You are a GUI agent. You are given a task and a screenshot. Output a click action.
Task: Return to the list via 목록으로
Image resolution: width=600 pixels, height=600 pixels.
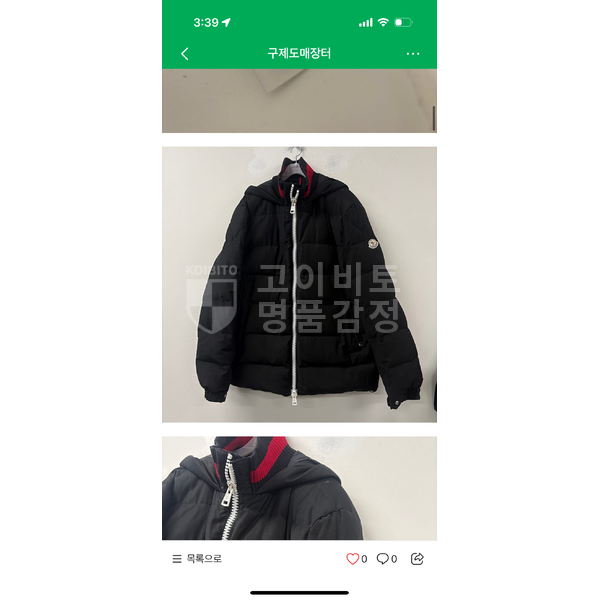(197, 559)
